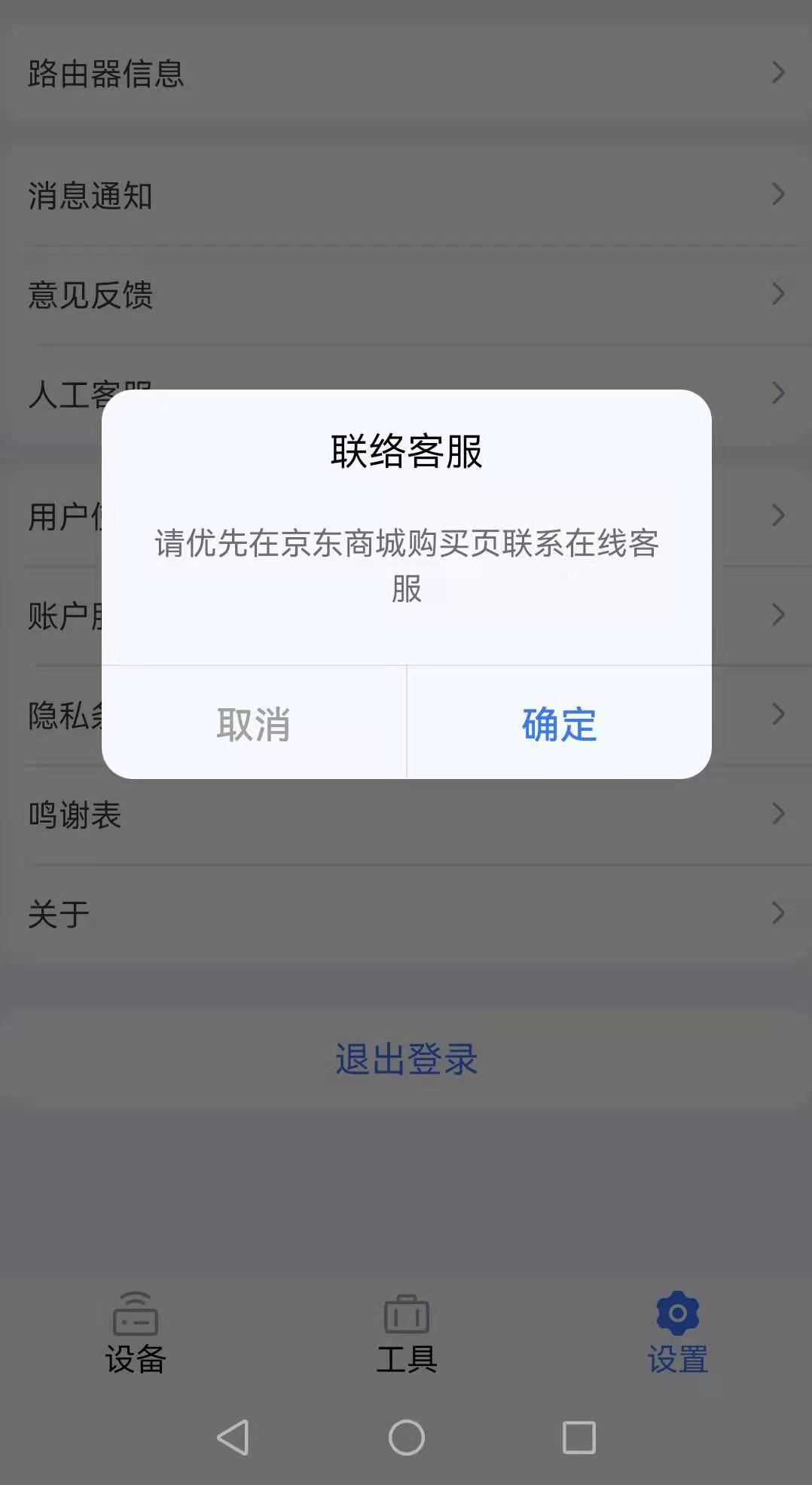Expand the 鸣谢表 entry
The image size is (812, 1485).
(779, 814)
